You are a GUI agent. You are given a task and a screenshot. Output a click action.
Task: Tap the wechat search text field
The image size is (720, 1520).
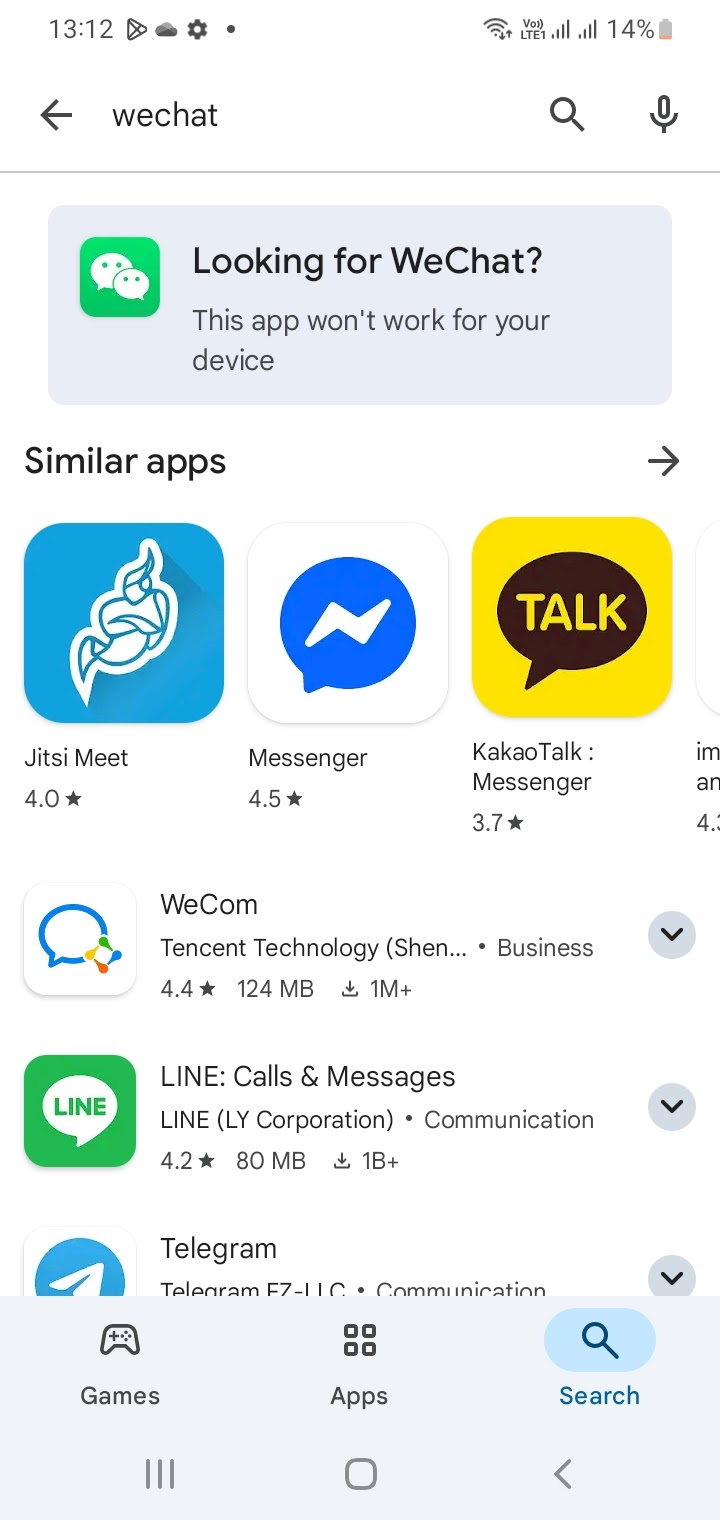(x=310, y=116)
